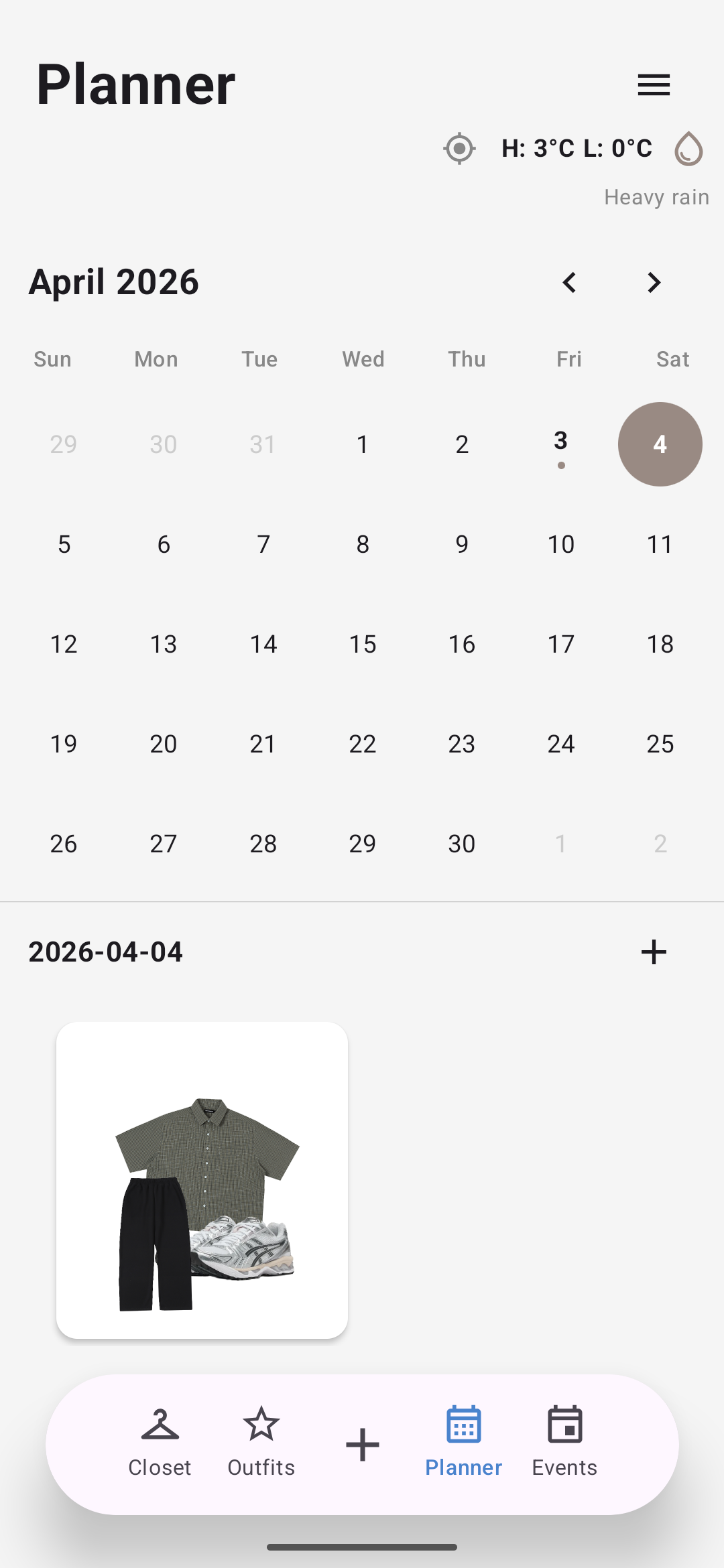Go to the previous month
Viewport: 724px width, 1568px height.
pos(570,283)
